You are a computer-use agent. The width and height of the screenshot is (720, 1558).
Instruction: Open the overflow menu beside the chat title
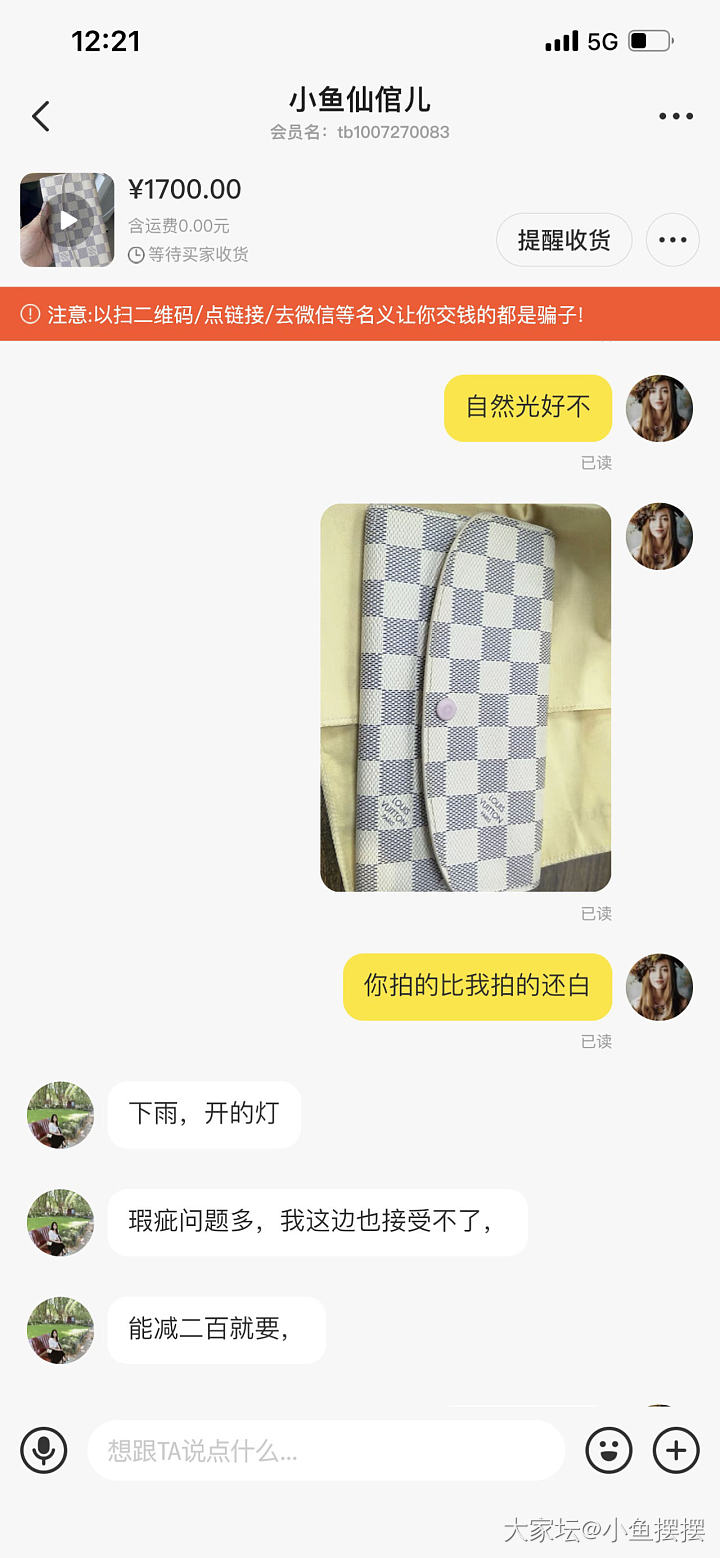tap(676, 116)
